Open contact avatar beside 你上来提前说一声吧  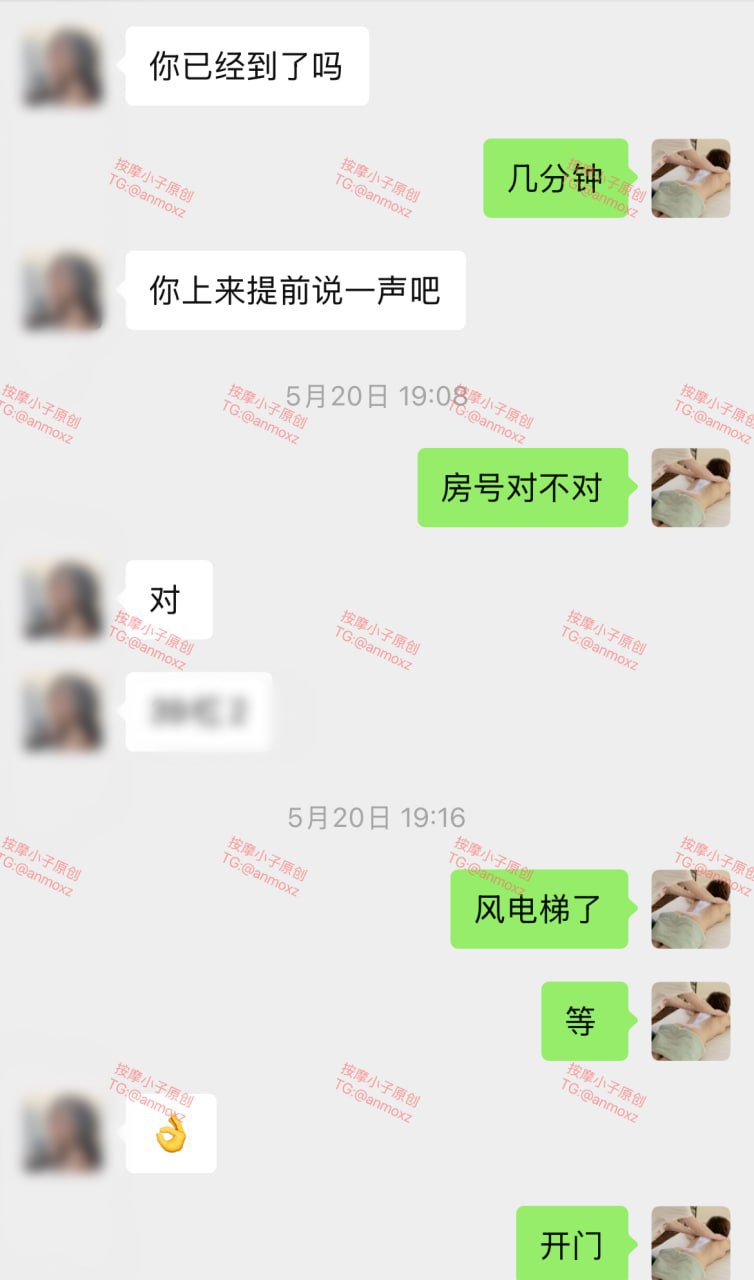click(x=62, y=290)
